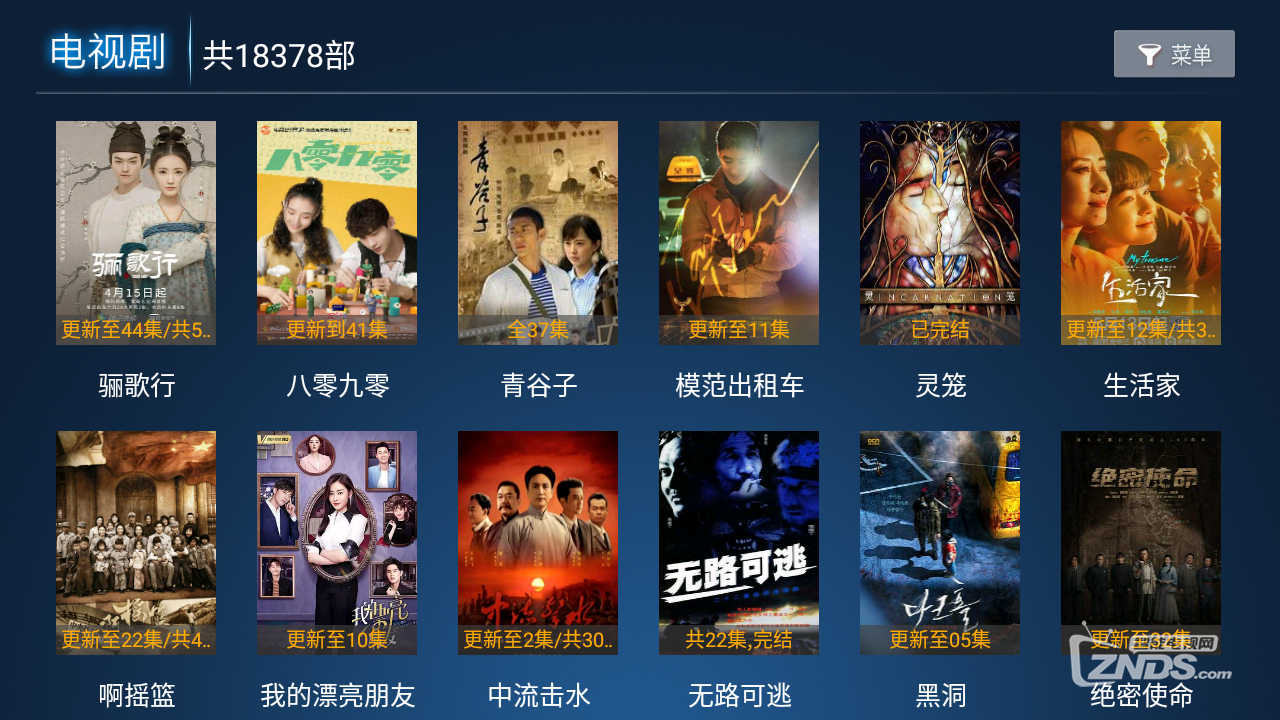Select the 八零九零 series poster
The width and height of the screenshot is (1280, 720).
tap(337, 233)
